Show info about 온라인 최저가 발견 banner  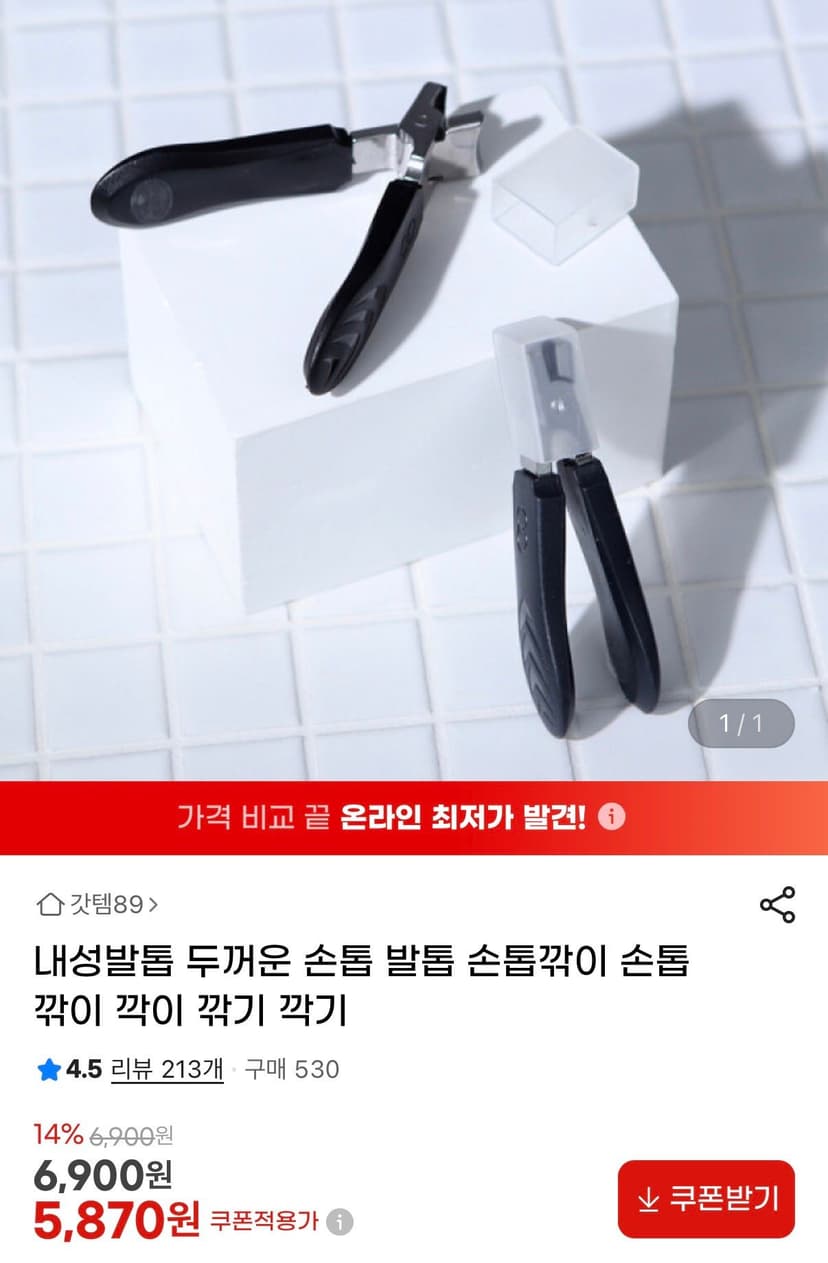[611, 817]
